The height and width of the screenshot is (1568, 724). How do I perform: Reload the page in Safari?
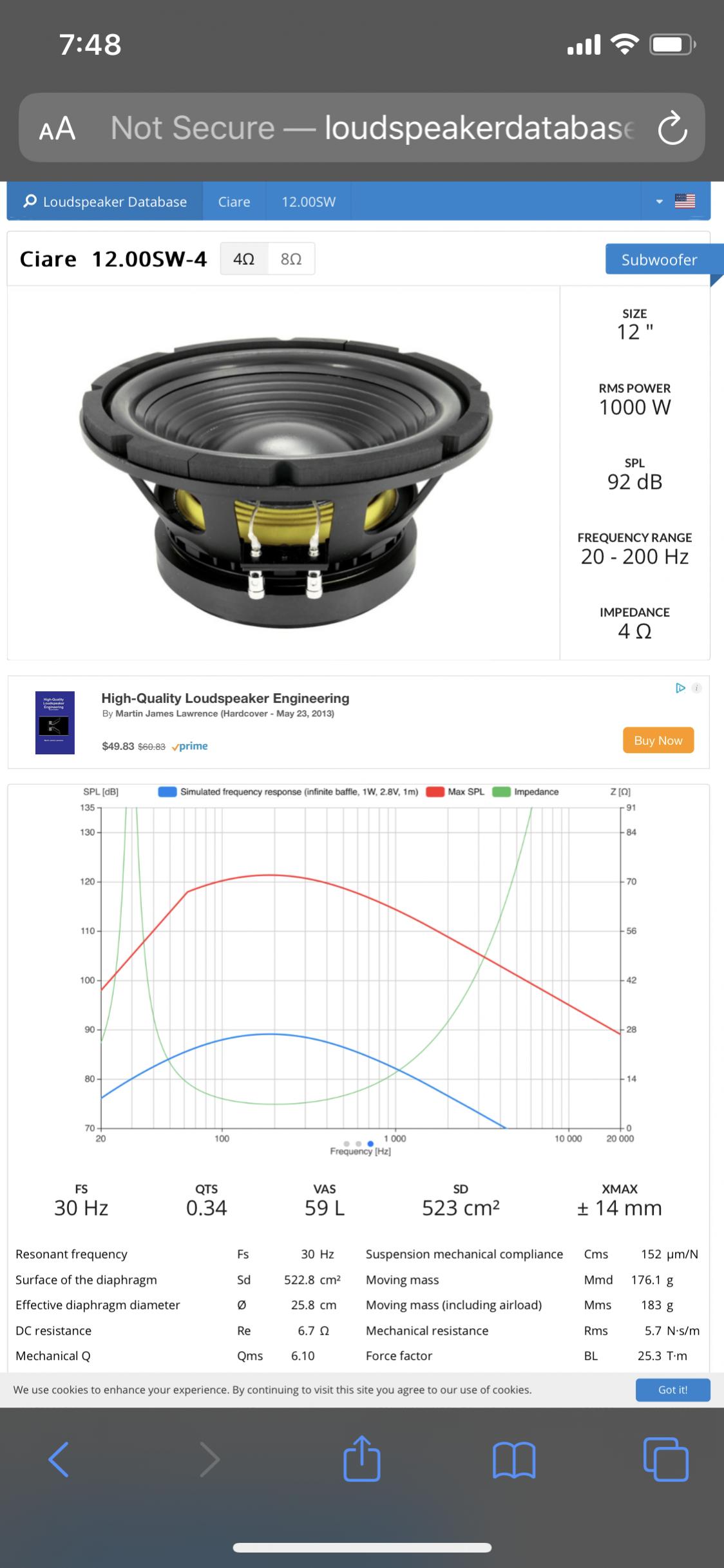[x=672, y=128]
